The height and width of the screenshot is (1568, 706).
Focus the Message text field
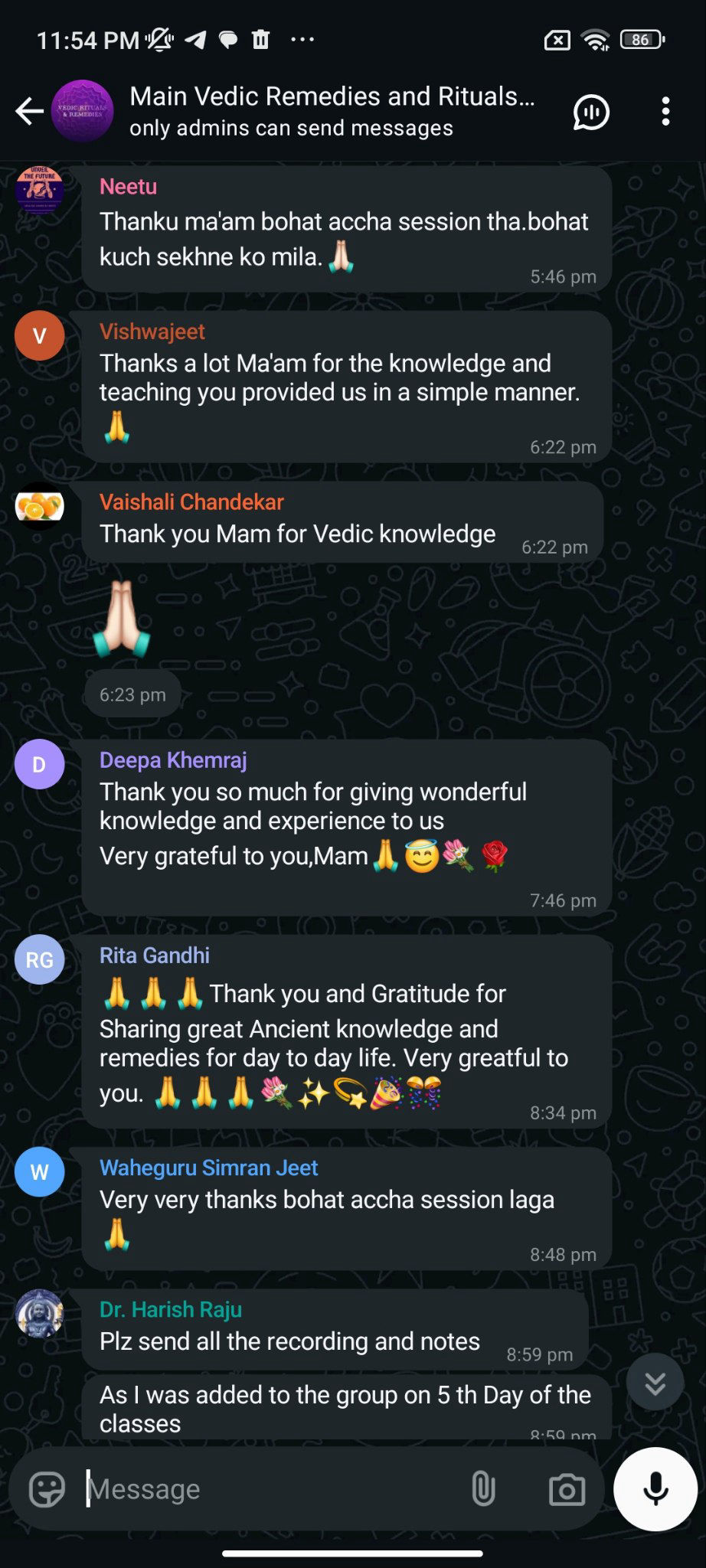[x=268, y=1490]
